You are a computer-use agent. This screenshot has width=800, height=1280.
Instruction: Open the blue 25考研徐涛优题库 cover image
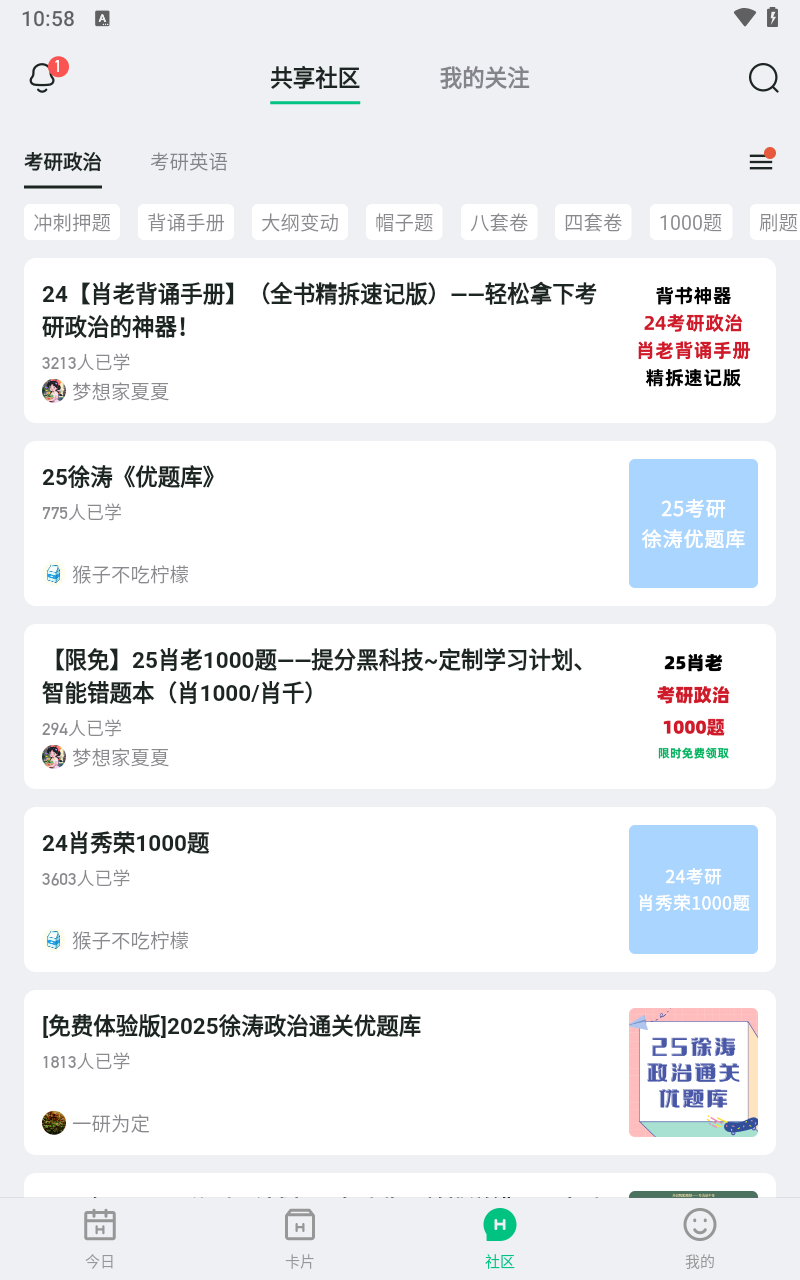click(693, 523)
